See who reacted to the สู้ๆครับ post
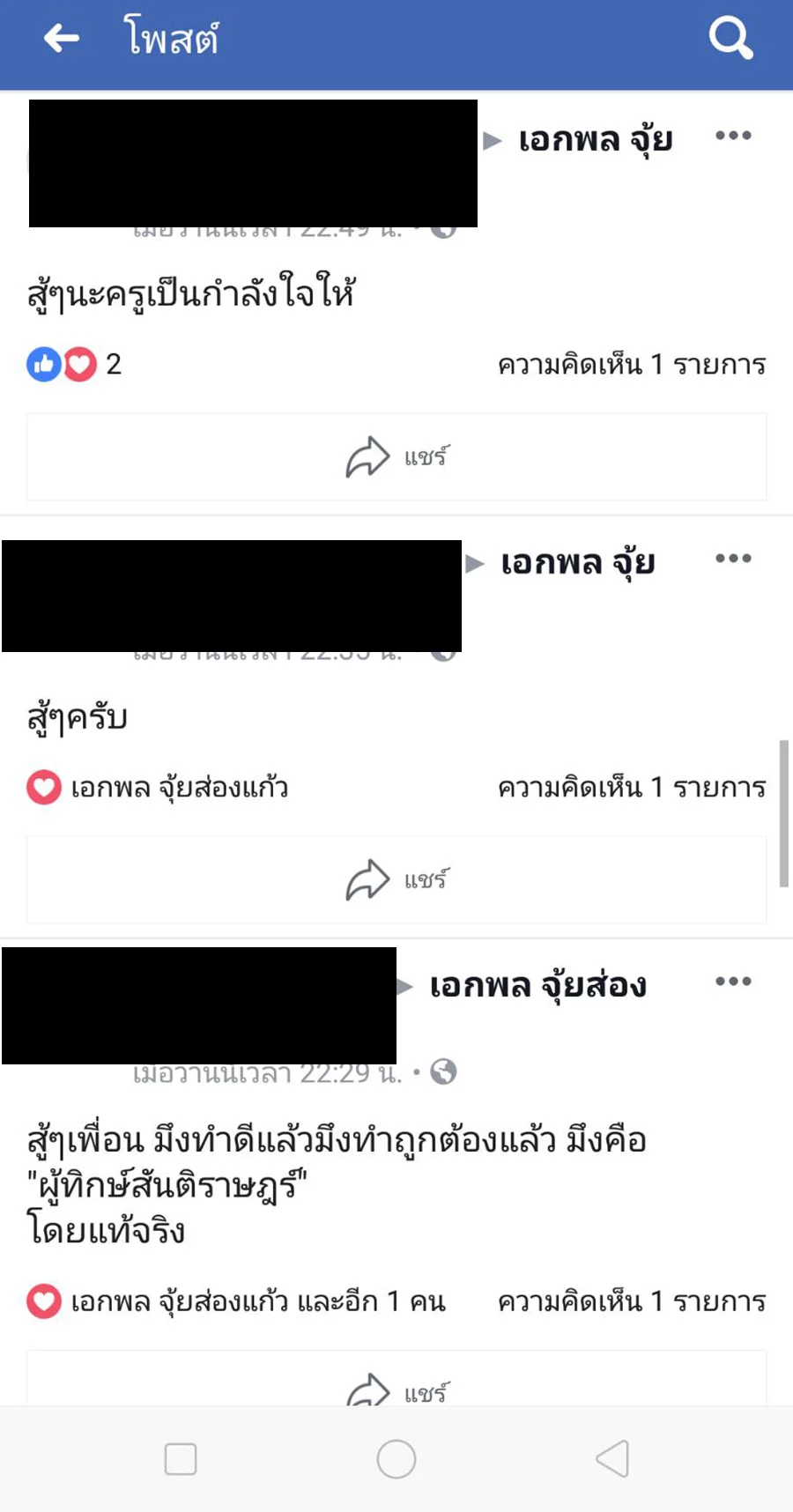Viewport: 793px width, 1512px height. click(159, 787)
